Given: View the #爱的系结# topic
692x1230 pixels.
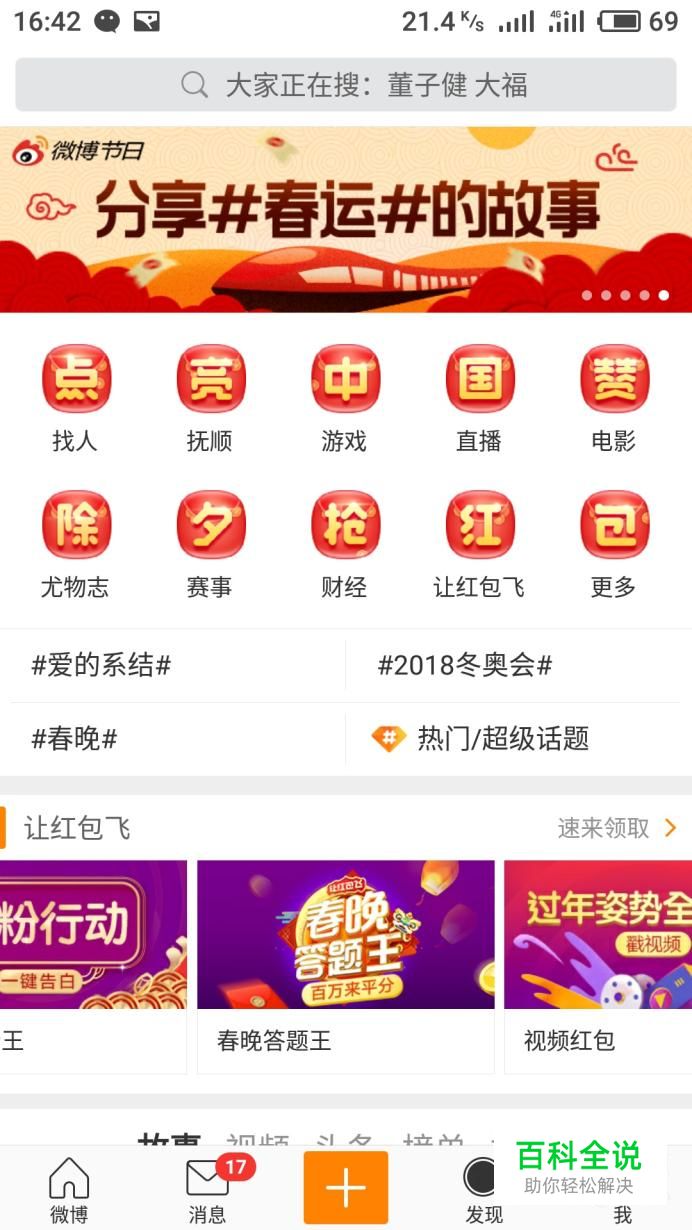Looking at the screenshot, I should tap(101, 666).
